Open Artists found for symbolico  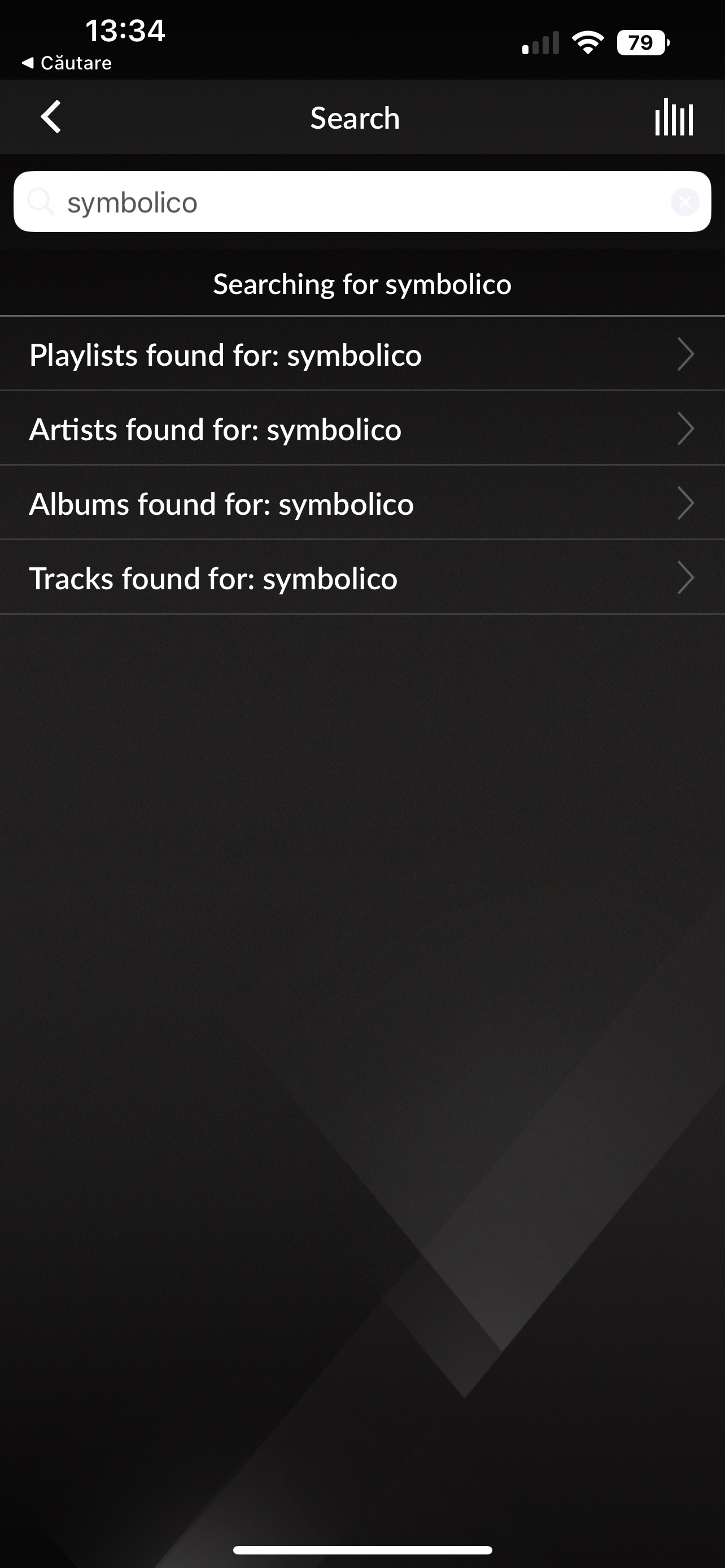[362, 428]
